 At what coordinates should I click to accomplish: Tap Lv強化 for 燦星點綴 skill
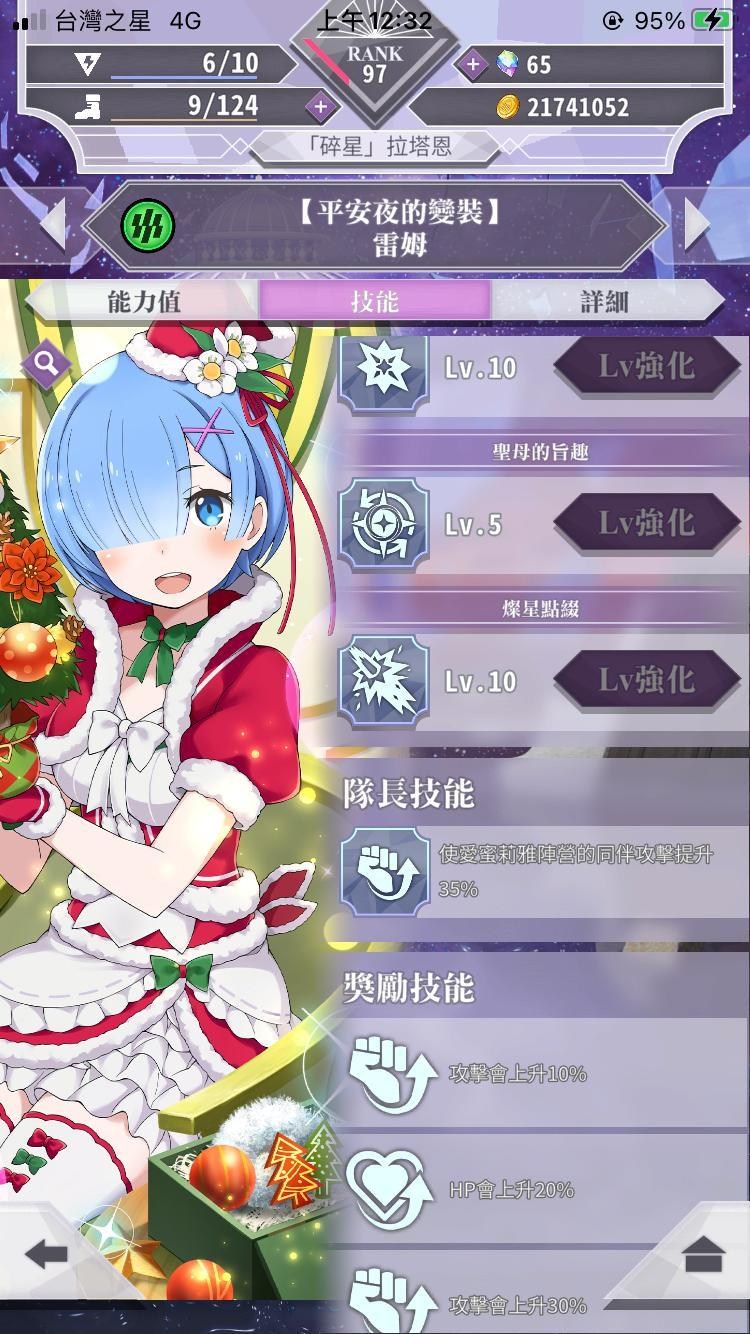pos(647,680)
